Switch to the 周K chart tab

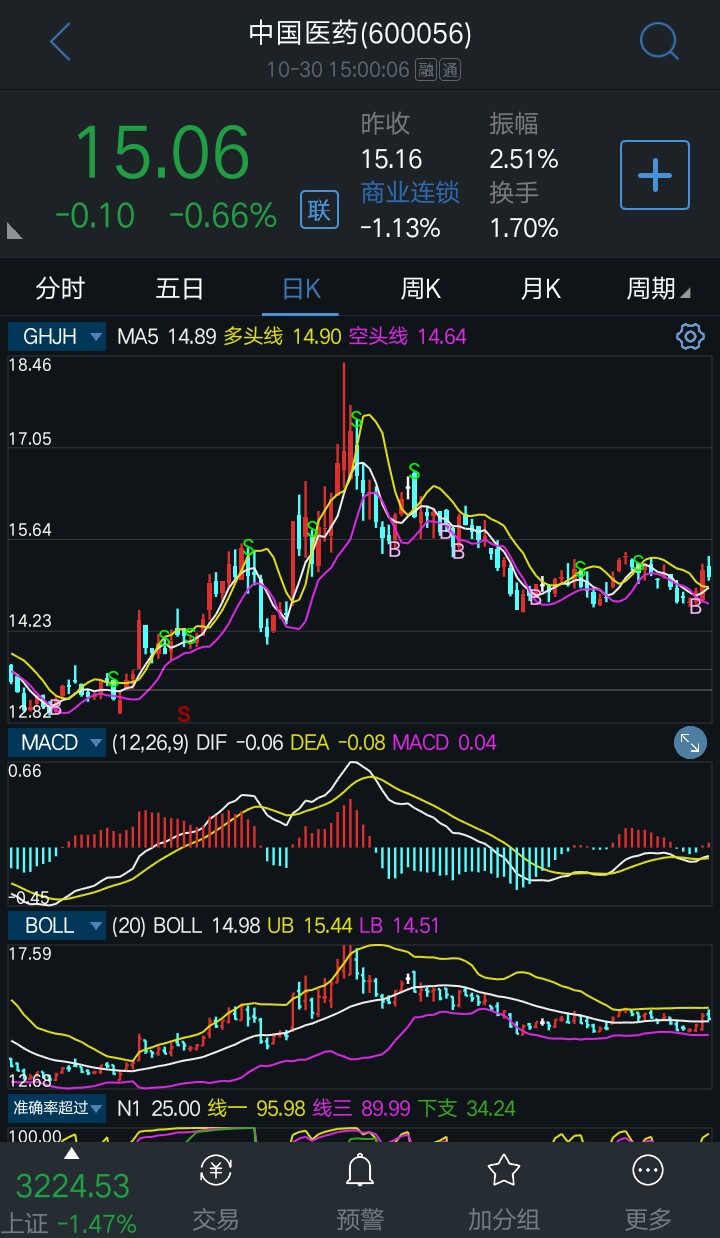click(420, 289)
